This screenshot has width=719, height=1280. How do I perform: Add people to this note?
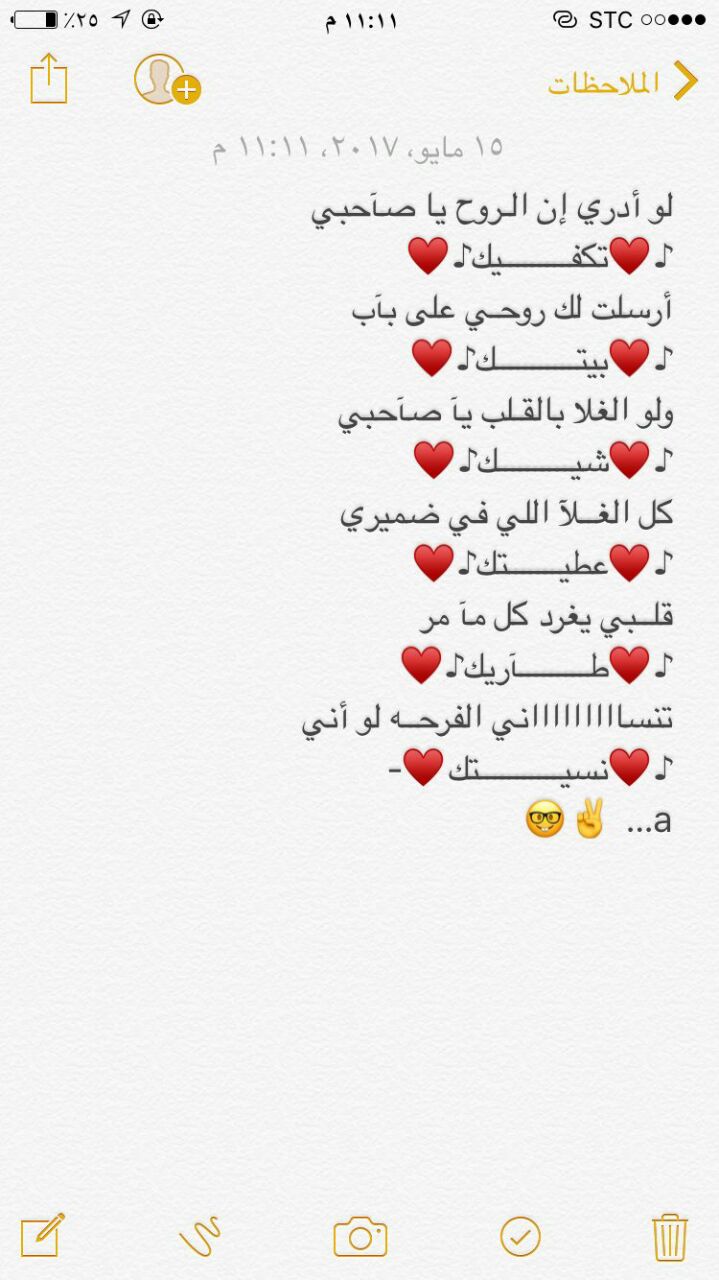[166, 80]
